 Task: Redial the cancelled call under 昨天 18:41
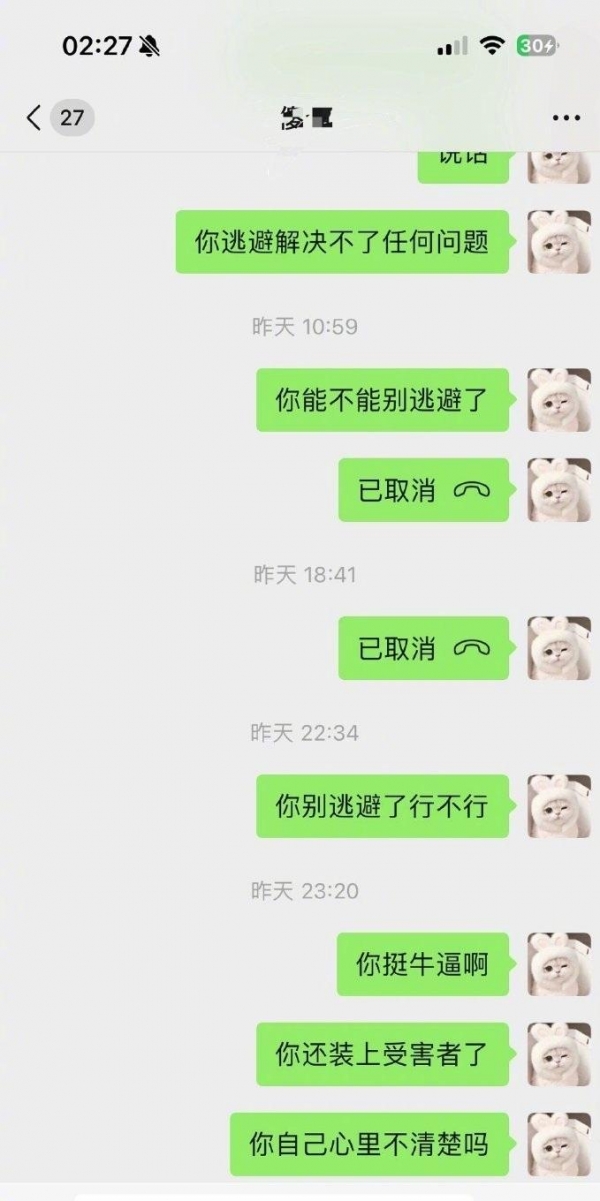[x=423, y=648]
